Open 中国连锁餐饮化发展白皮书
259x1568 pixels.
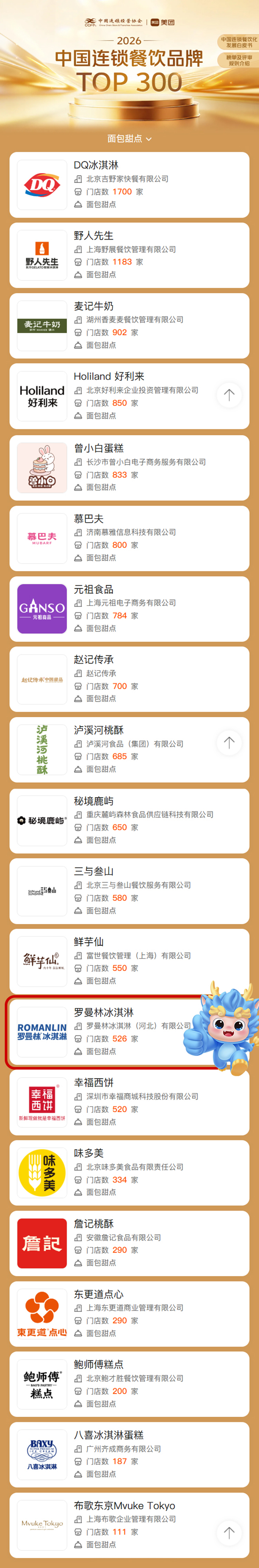tap(238, 42)
